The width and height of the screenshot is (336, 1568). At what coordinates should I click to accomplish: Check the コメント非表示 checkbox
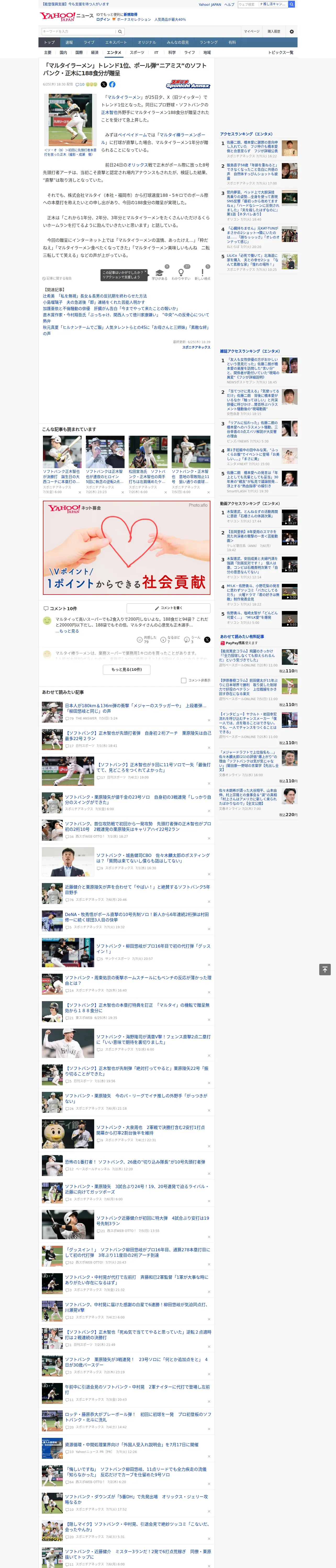click(183, 681)
